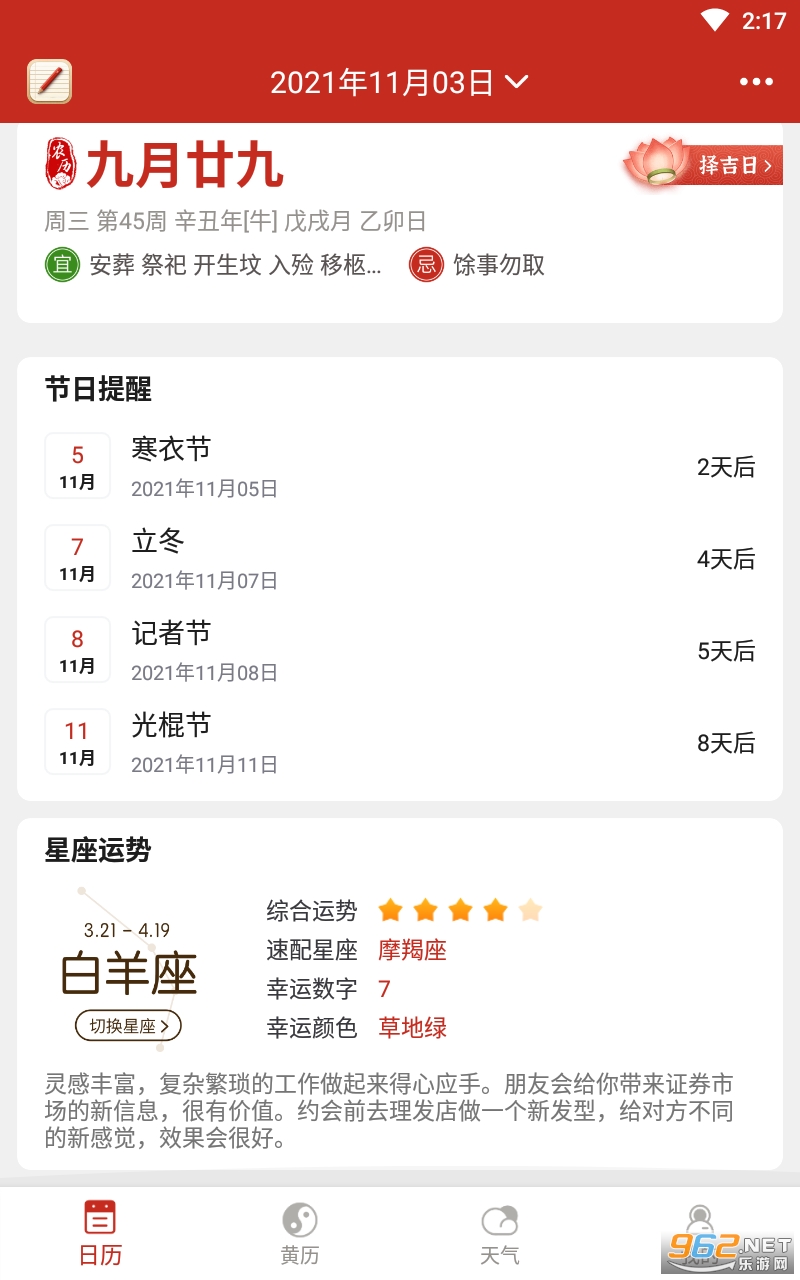
Task: Open the 九月廿九 lunar day card
Action: coord(185,166)
